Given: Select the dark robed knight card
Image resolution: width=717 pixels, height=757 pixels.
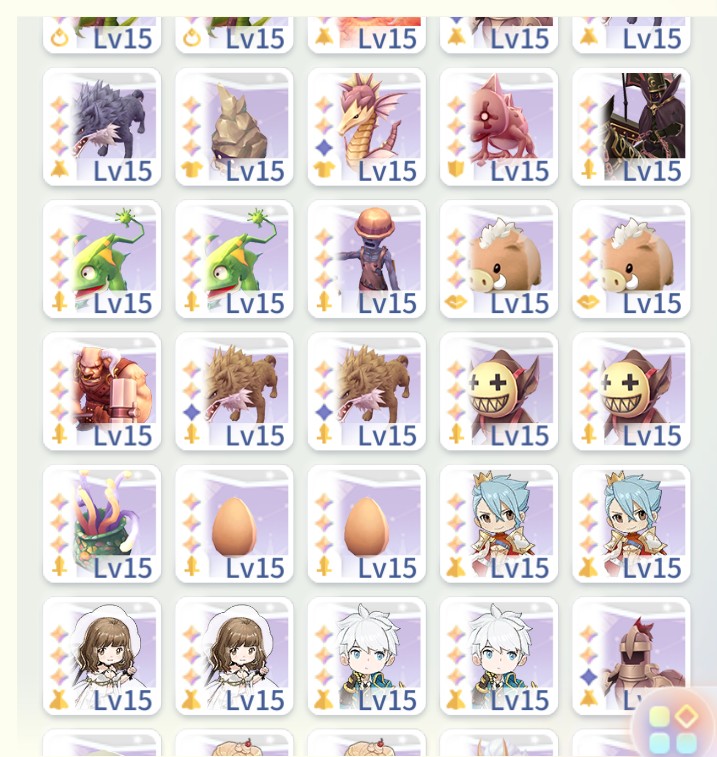Looking at the screenshot, I should click(x=631, y=127).
